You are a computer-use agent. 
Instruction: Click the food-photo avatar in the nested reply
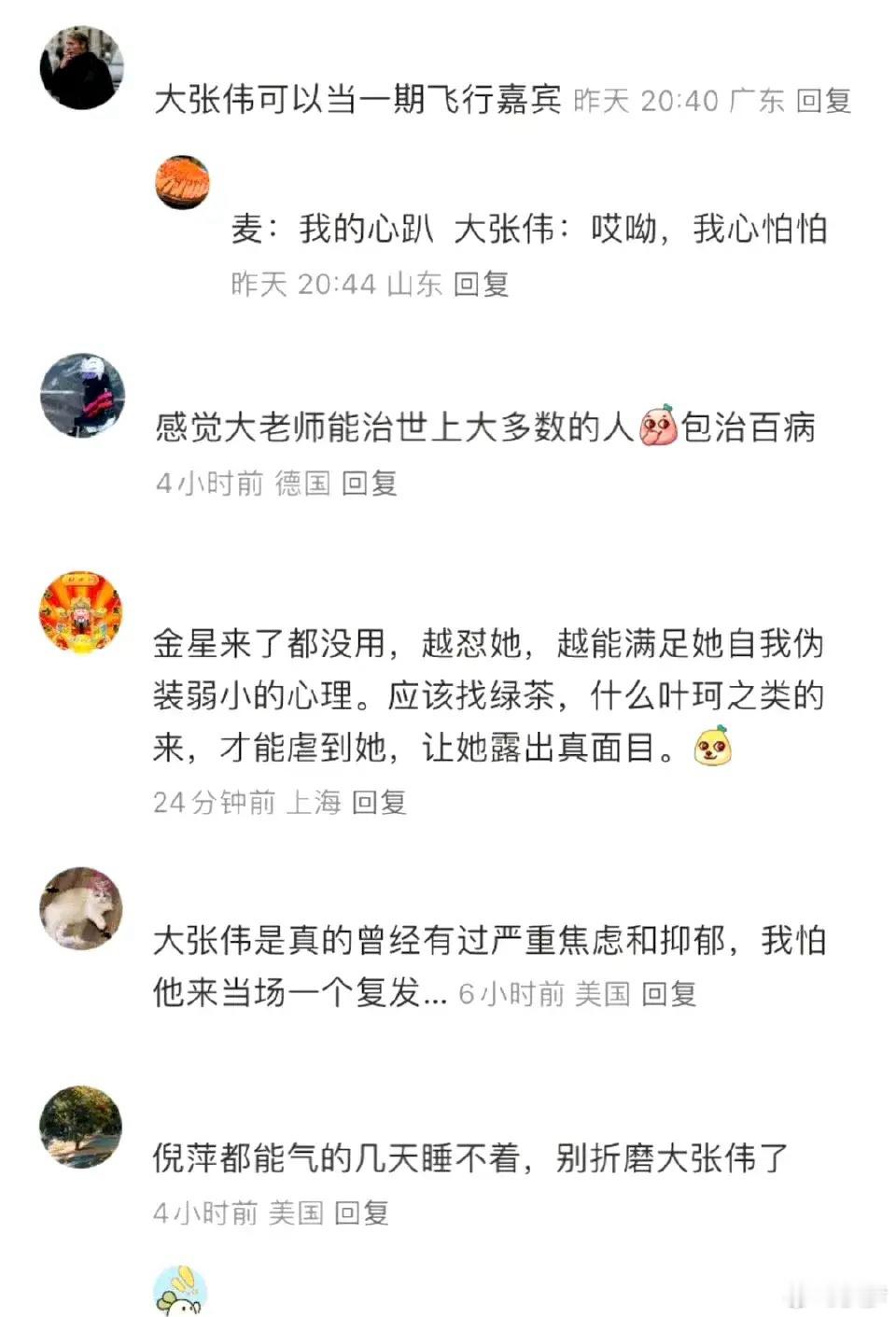click(x=184, y=179)
